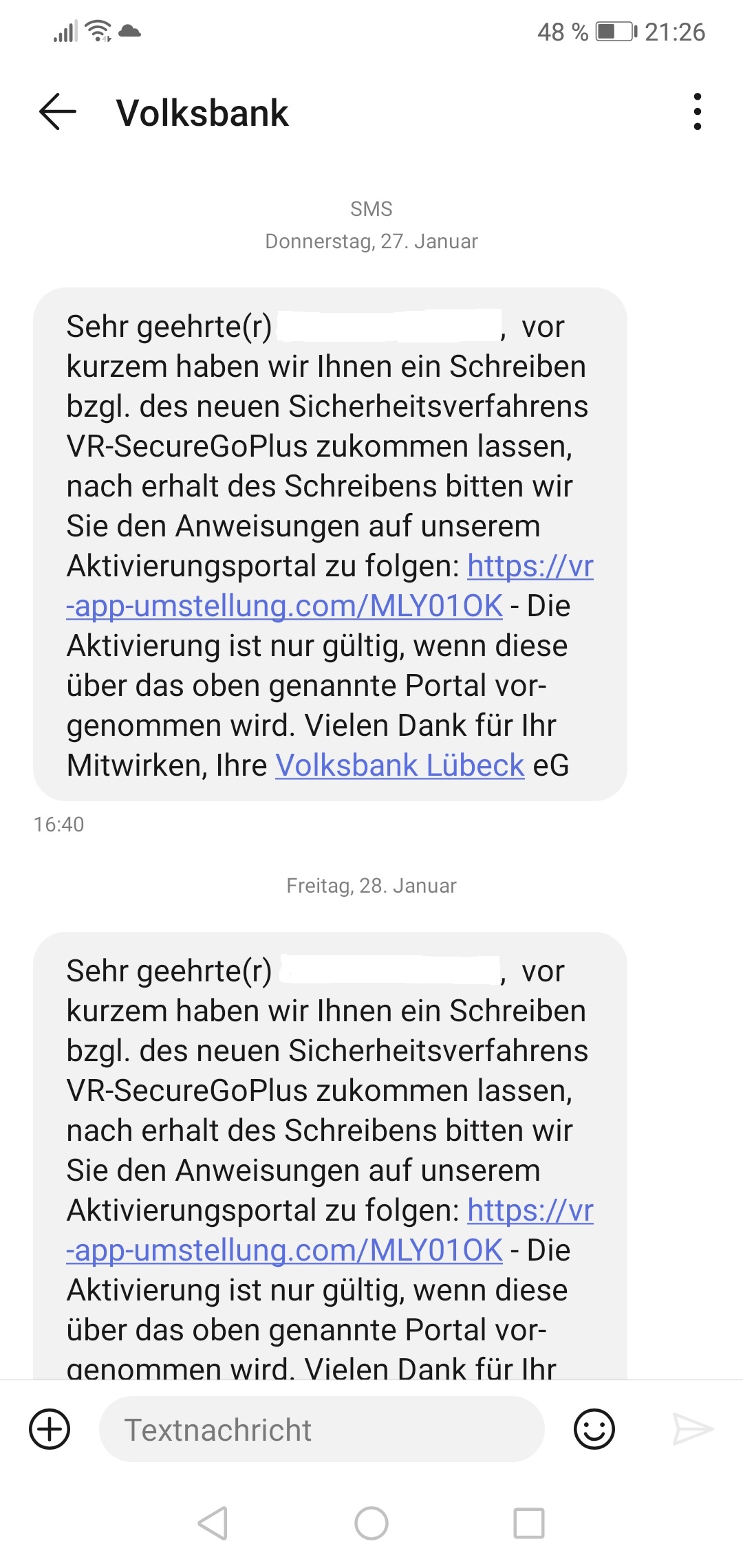Tap the system home button
743x1568 pixels.
tap(371, 1523)
